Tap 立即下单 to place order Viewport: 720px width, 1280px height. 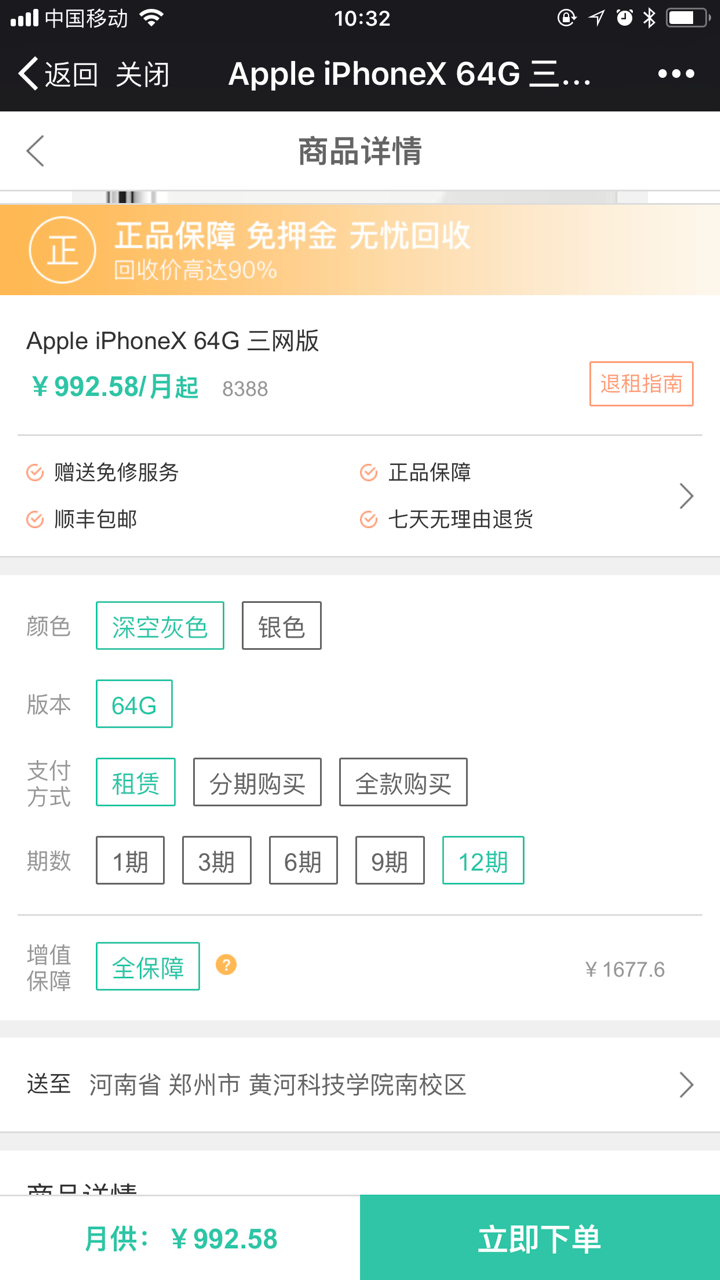(x=540, y=1238)
